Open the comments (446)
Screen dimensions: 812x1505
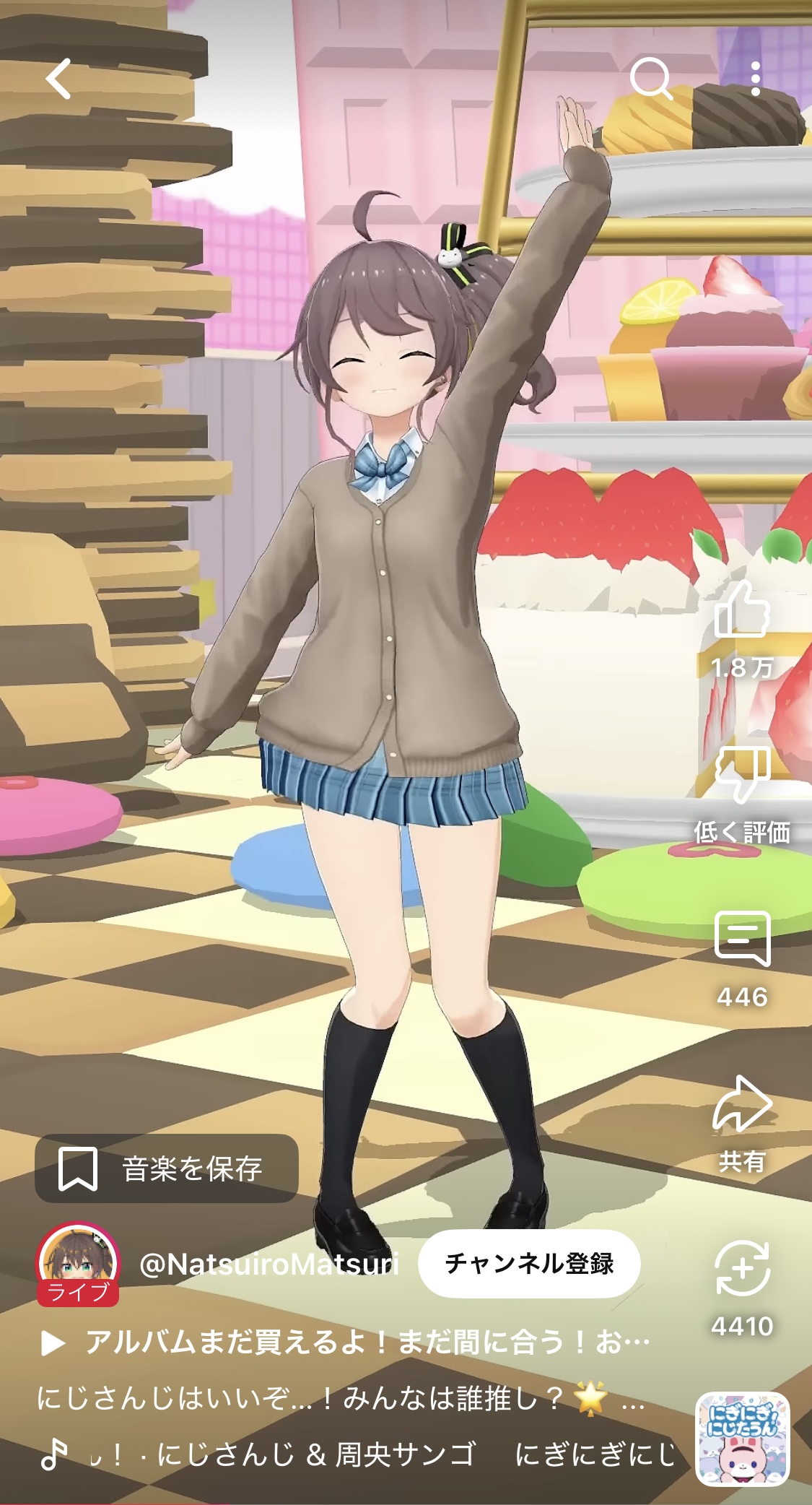tap(742, 939)
